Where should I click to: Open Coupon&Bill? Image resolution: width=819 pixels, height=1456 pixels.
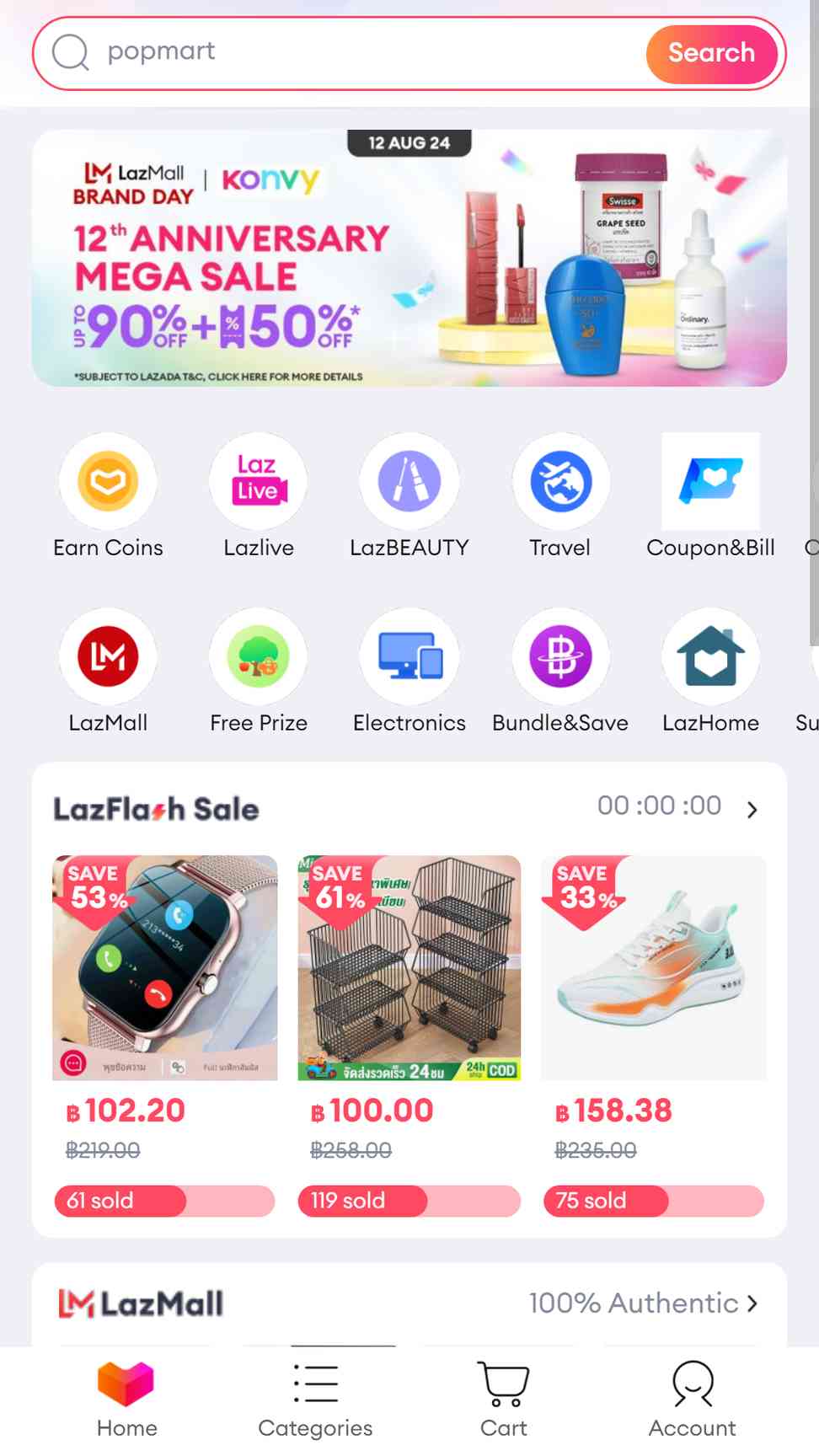(710, 497)
